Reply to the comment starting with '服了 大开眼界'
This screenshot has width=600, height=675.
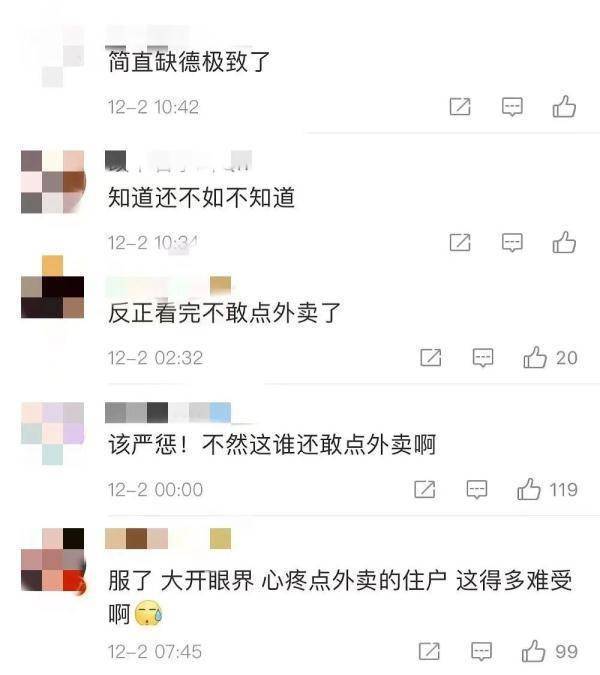[x=482, y=651]
